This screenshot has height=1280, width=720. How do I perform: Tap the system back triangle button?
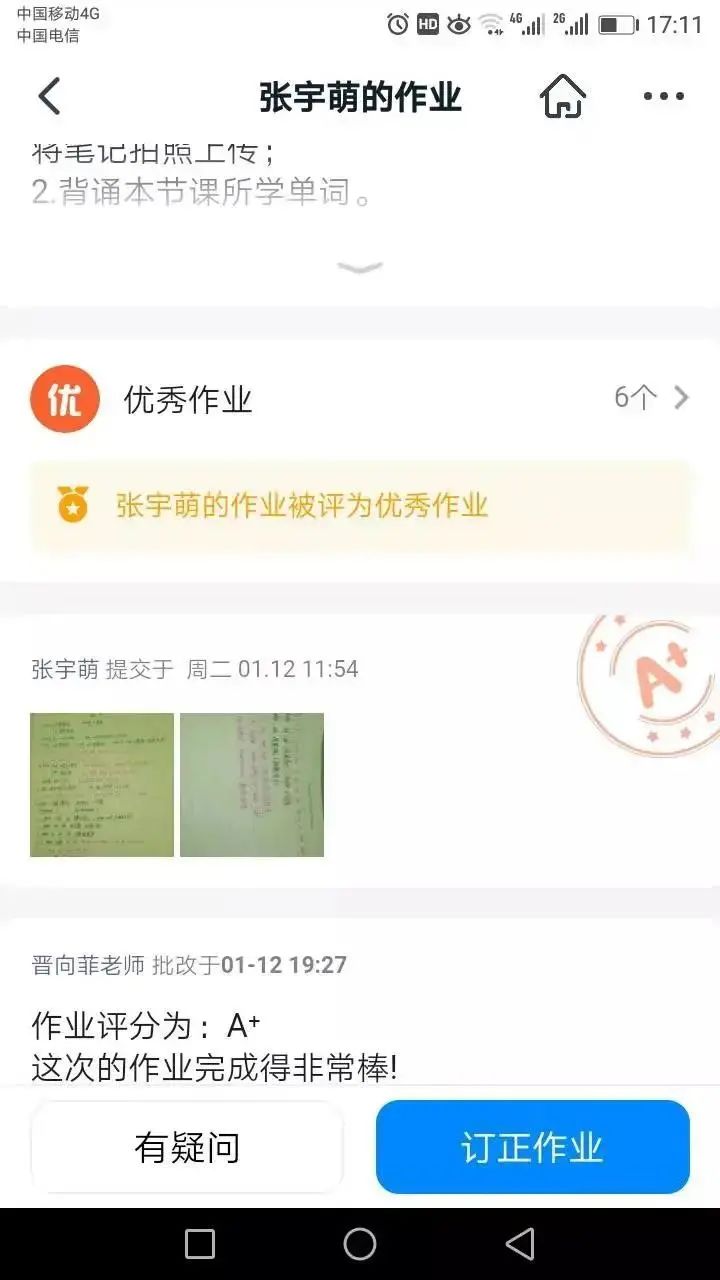(519, 1244)
